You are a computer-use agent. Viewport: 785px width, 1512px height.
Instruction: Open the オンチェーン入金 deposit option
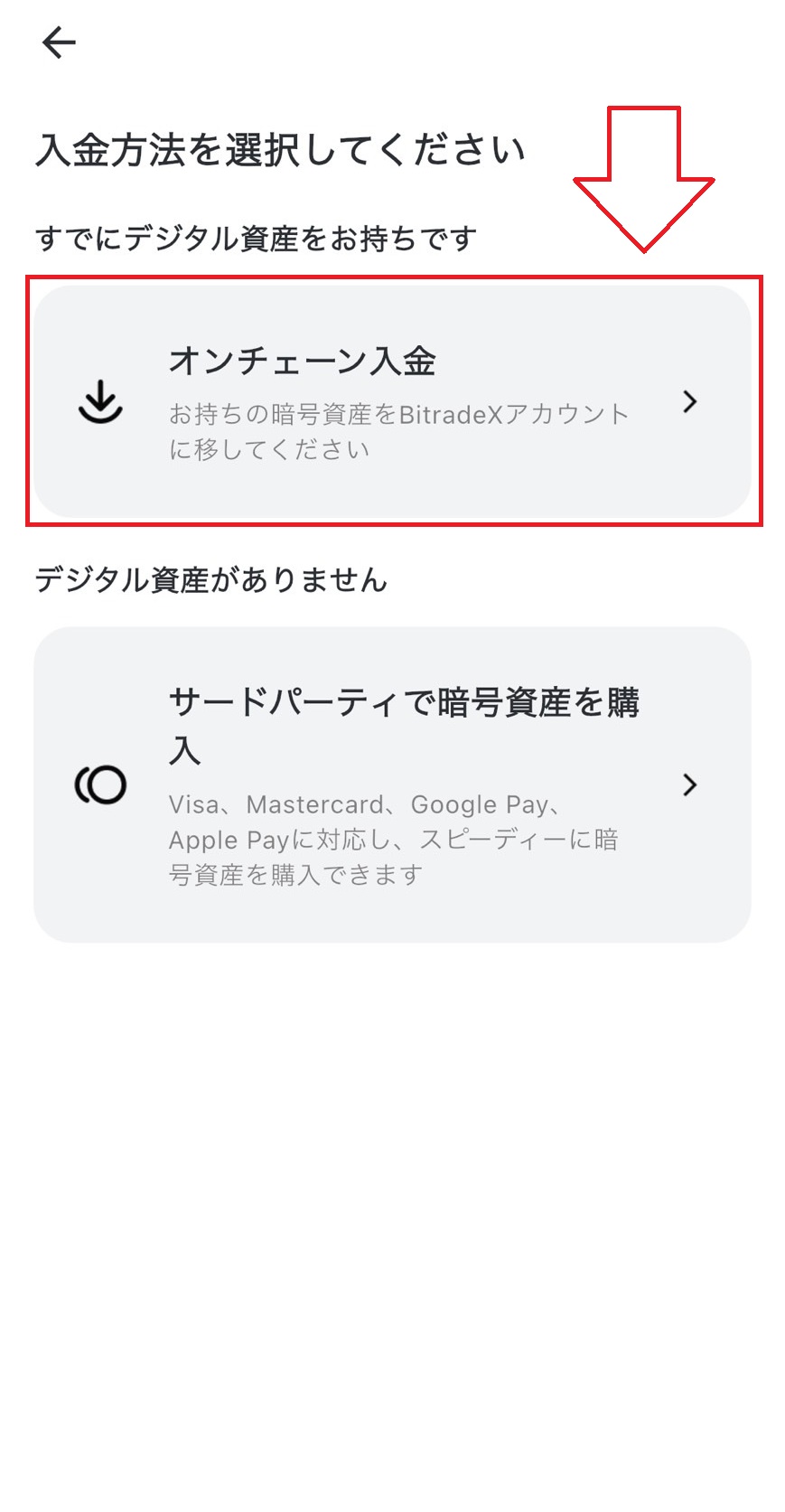393,401
